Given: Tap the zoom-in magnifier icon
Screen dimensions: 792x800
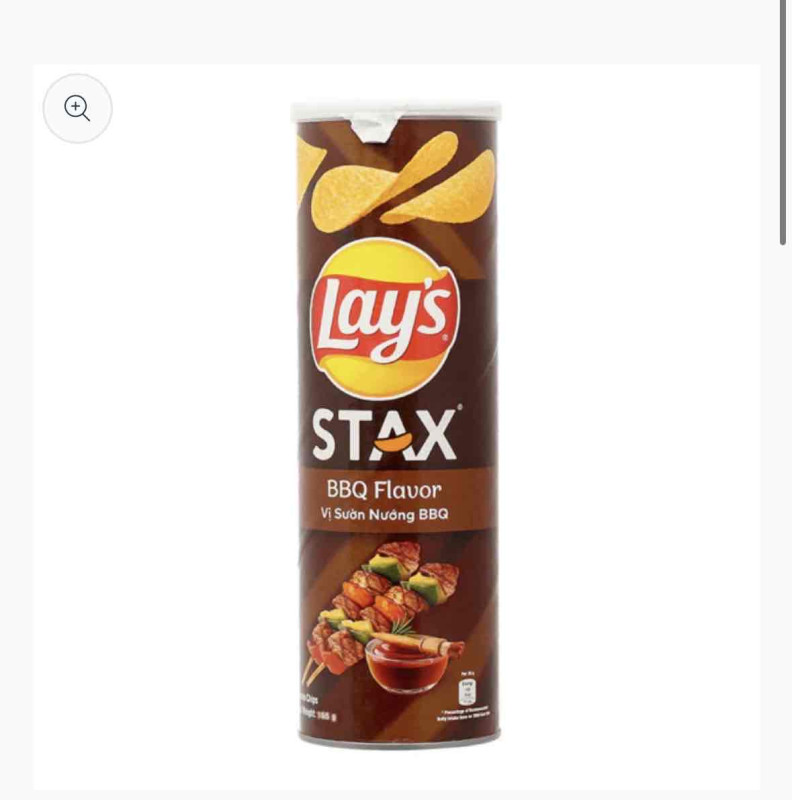Looking at the screenshot, I should (77, 108).
